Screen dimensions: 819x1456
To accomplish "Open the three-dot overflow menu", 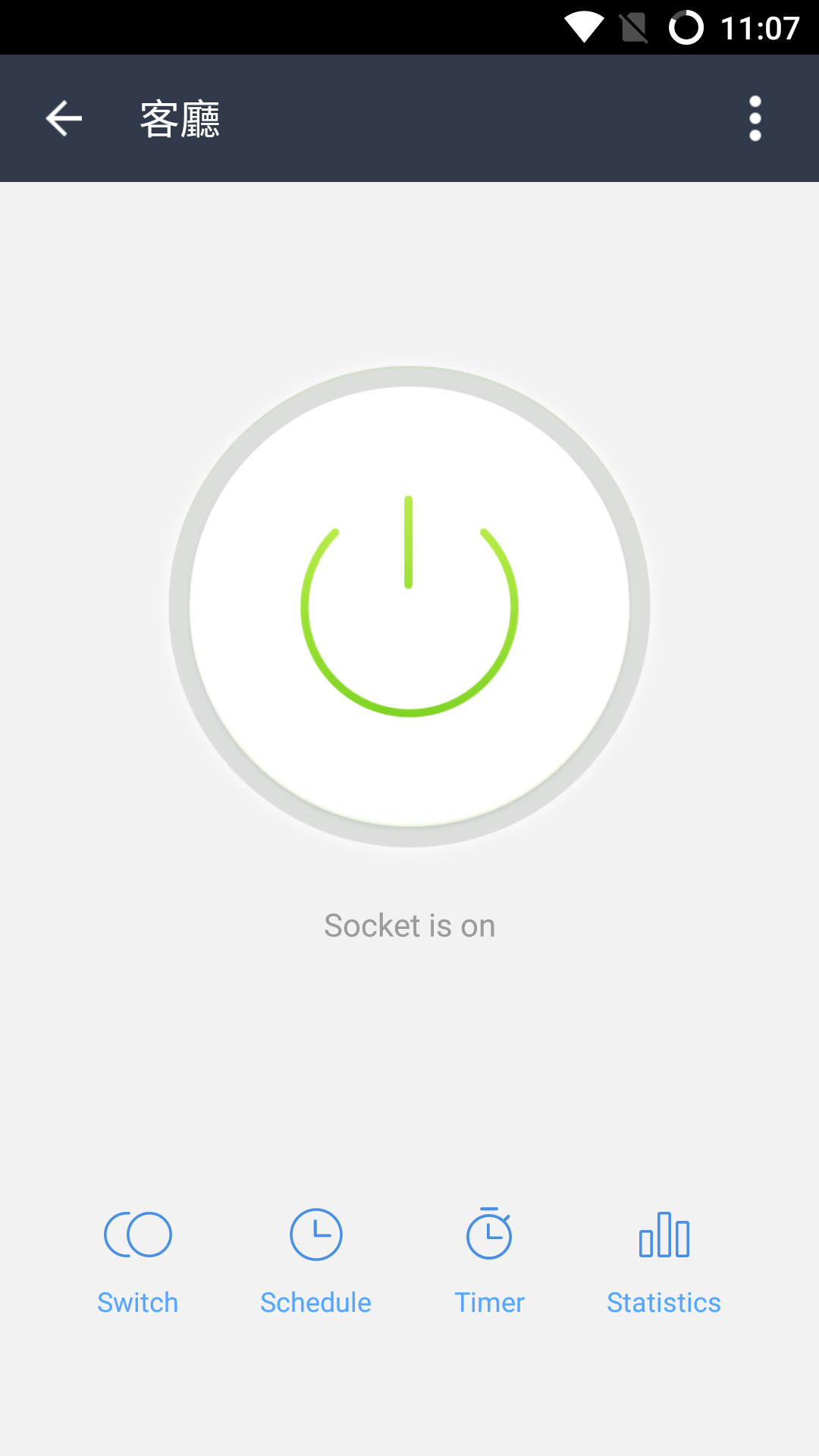I will tap(755, 118).
